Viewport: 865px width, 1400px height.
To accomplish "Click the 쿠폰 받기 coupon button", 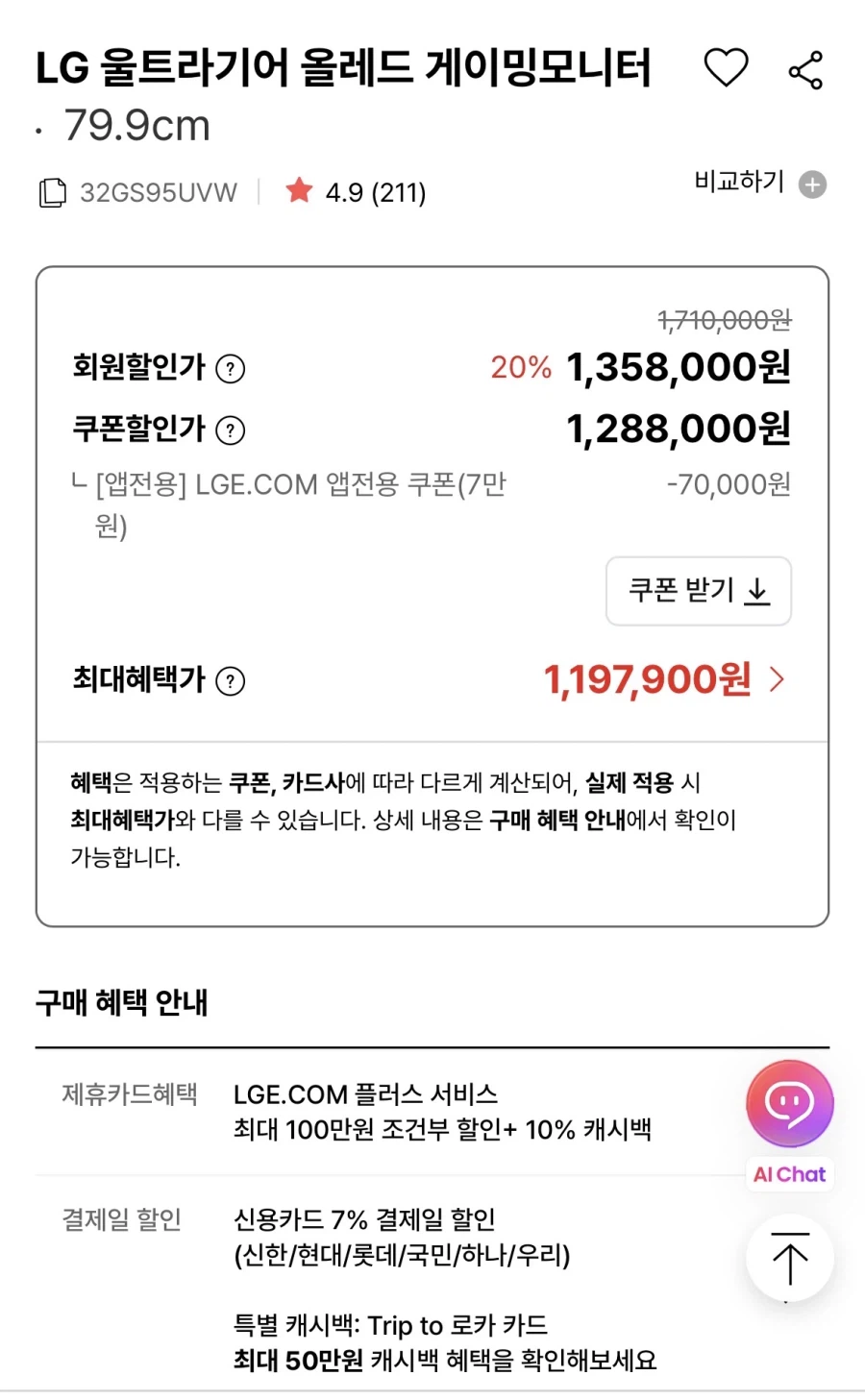I will (699, 592).
